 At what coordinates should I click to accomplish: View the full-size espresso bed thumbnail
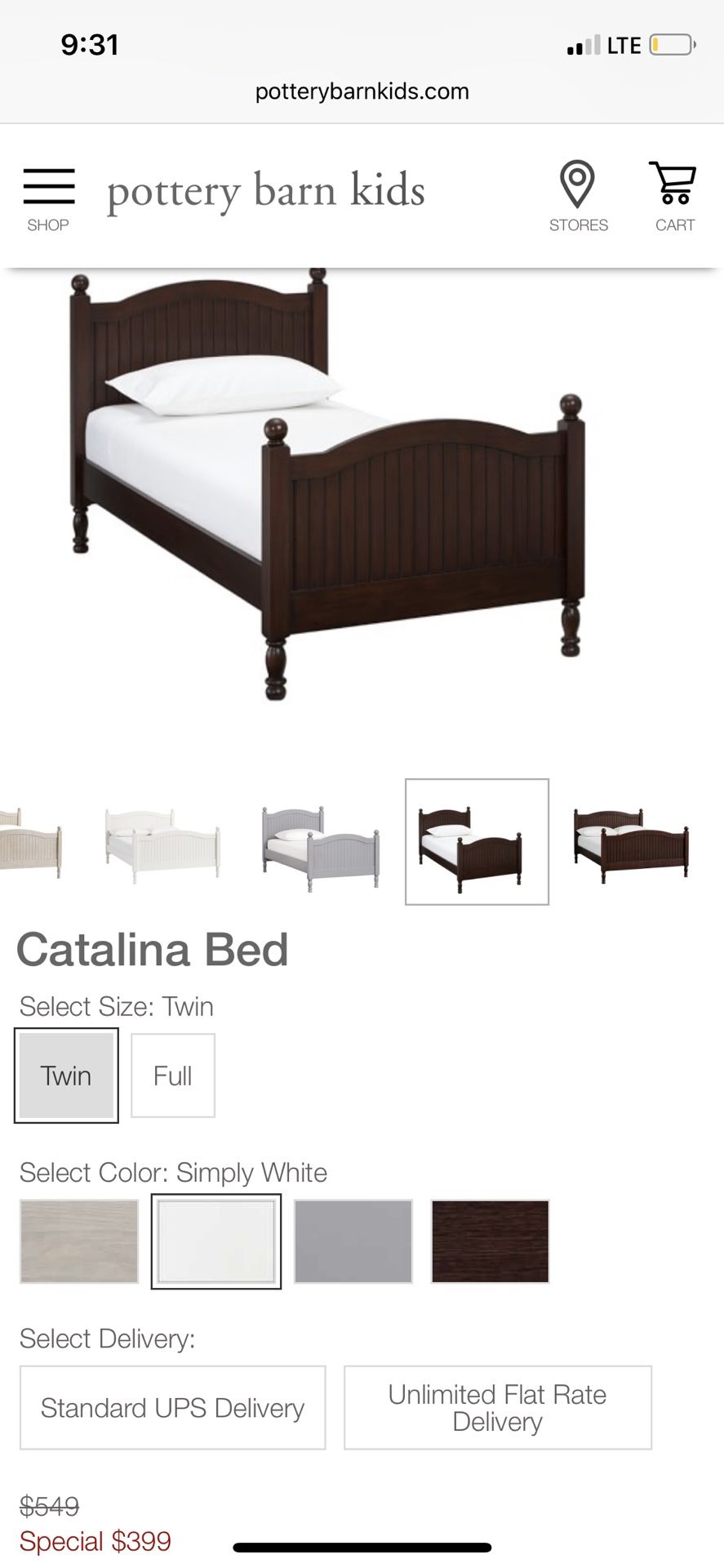tap(632, 845)
